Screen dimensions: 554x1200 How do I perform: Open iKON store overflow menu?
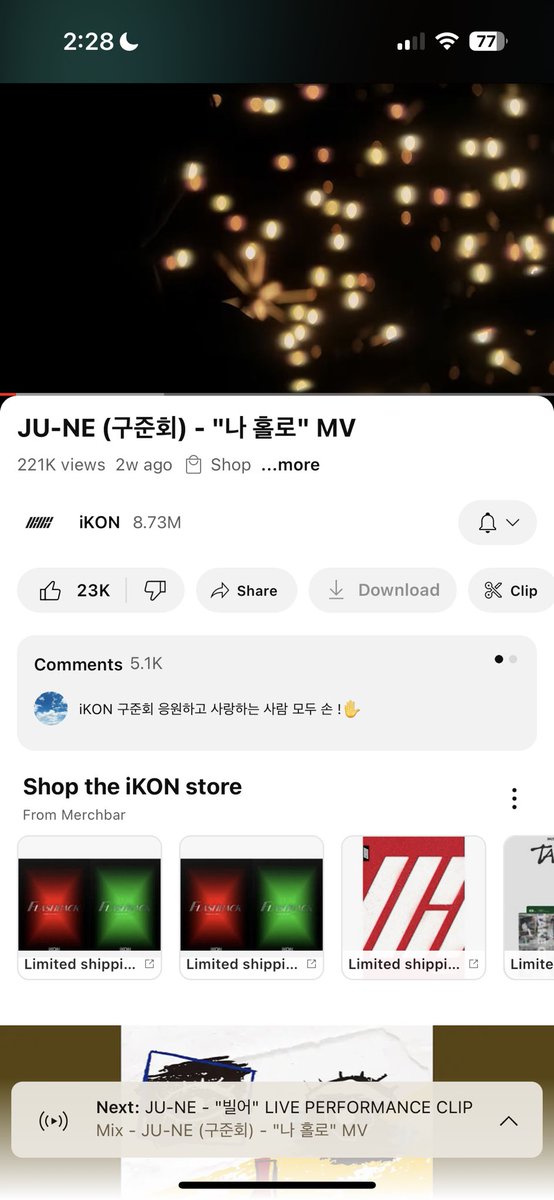click(x=514, y=798)
